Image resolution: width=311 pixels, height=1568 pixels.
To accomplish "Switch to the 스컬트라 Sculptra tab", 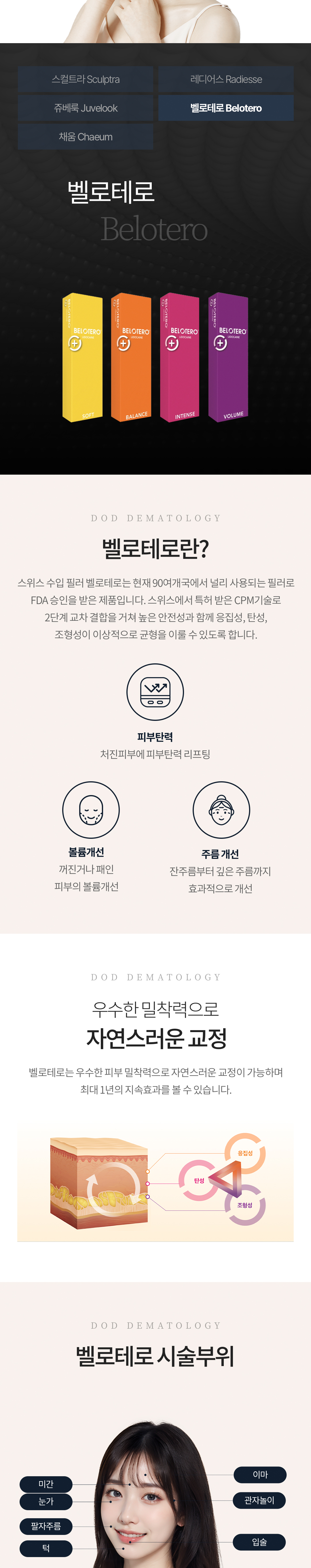I will point(85,79).
